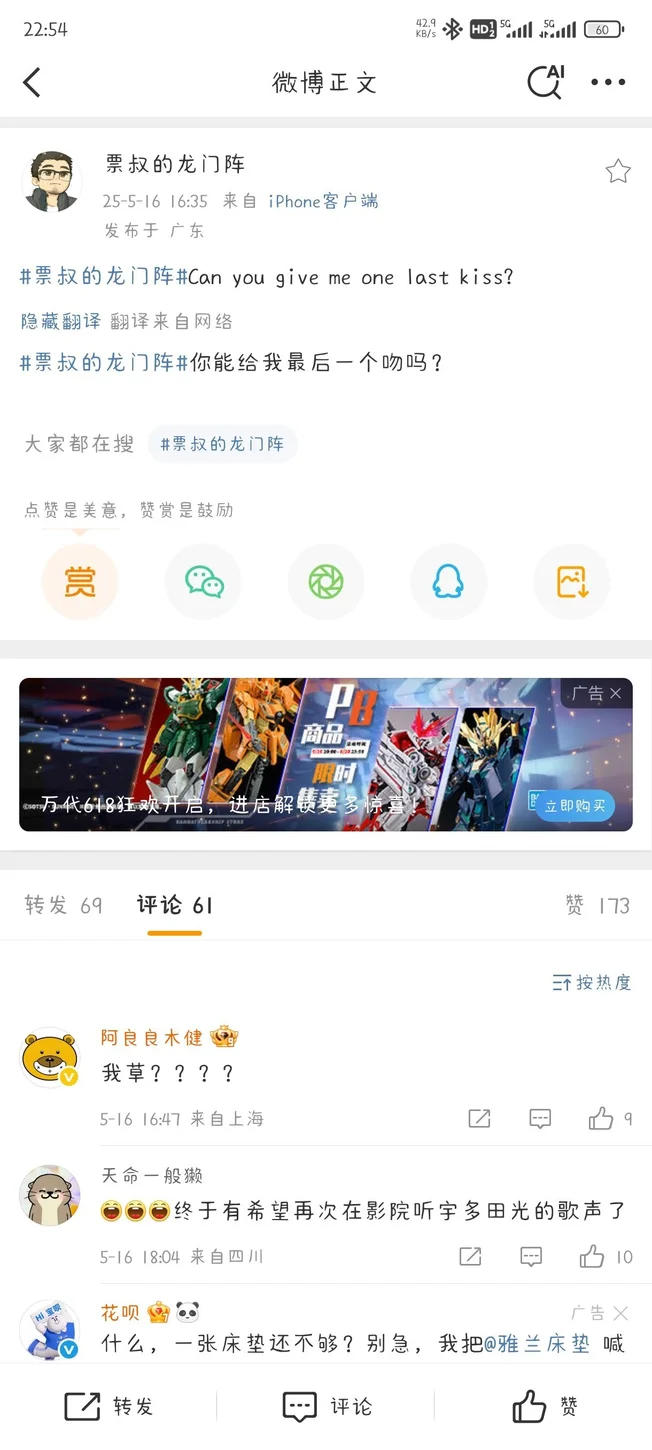Share the post to WeChat
Image resolution: width=652 pixels, height=1450 pixels.
(203, 581)
